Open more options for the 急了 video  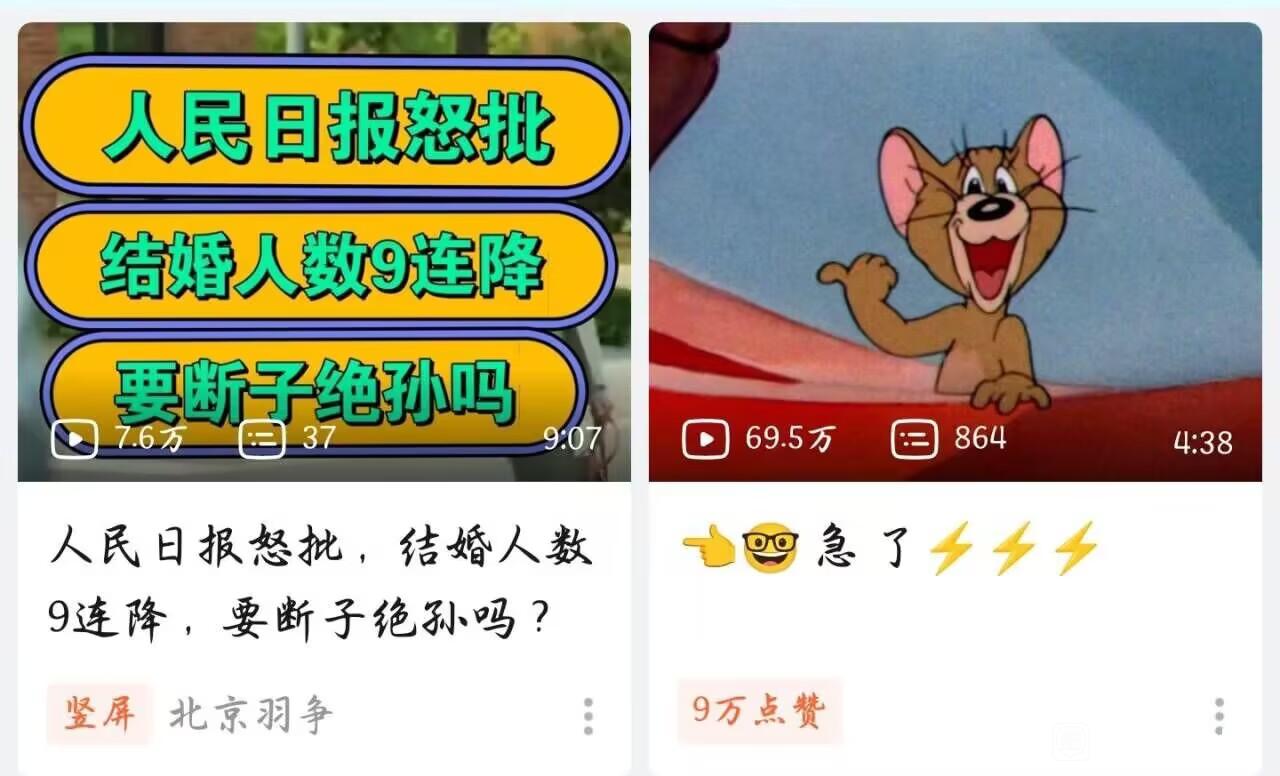(1218, 716)
